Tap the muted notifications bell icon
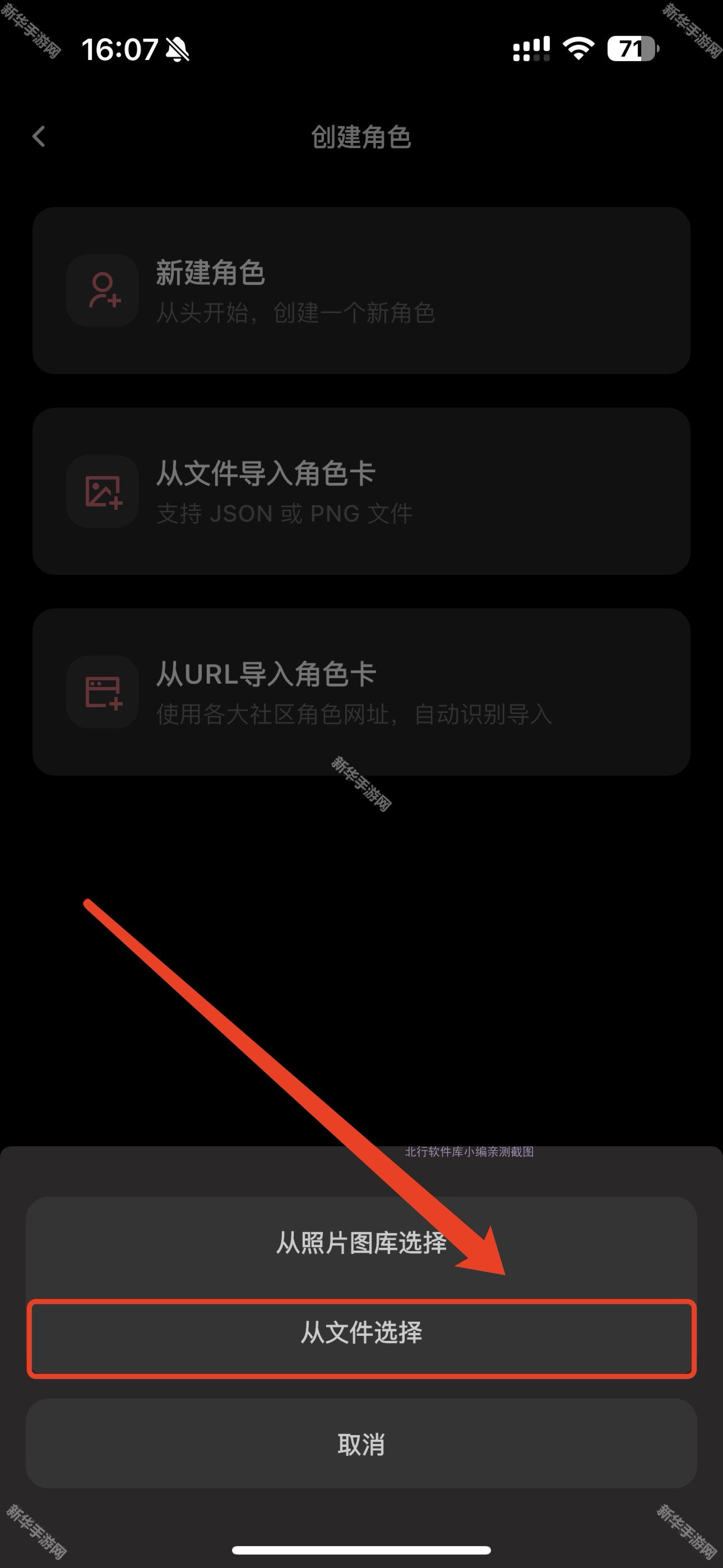This screenshot has height=1568, width=723. click(175, 51)
